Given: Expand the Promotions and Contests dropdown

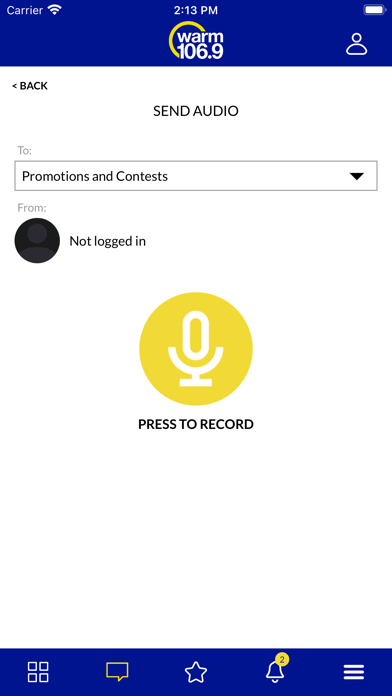Looking at the screenshot, I should 196,176.
